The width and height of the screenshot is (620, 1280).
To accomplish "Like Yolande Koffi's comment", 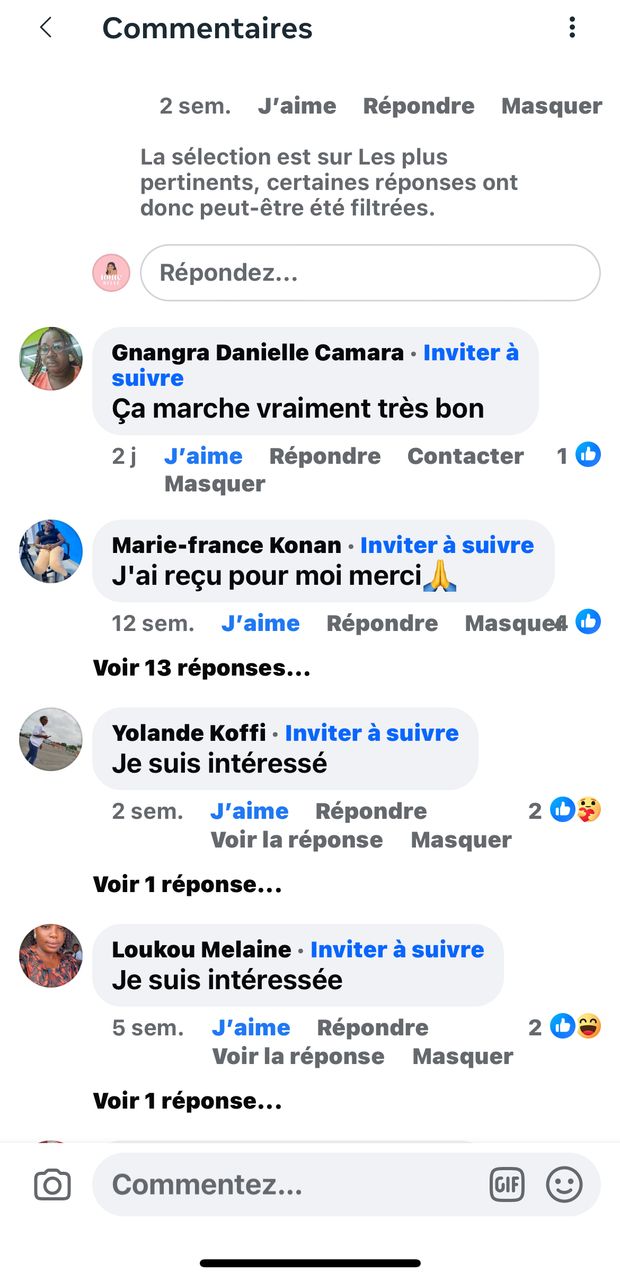I will pyautogui.click(x=249, y=811).
